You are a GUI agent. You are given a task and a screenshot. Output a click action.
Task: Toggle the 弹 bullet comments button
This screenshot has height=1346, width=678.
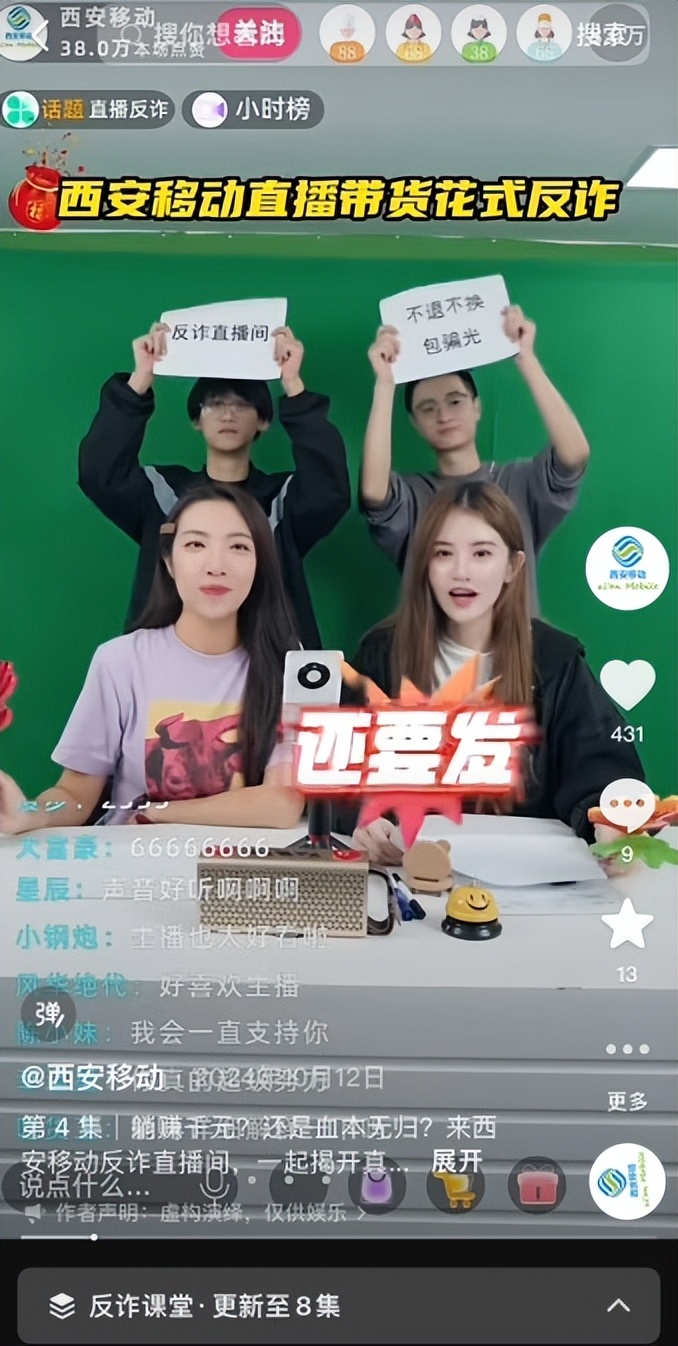tap(48, 1014)
